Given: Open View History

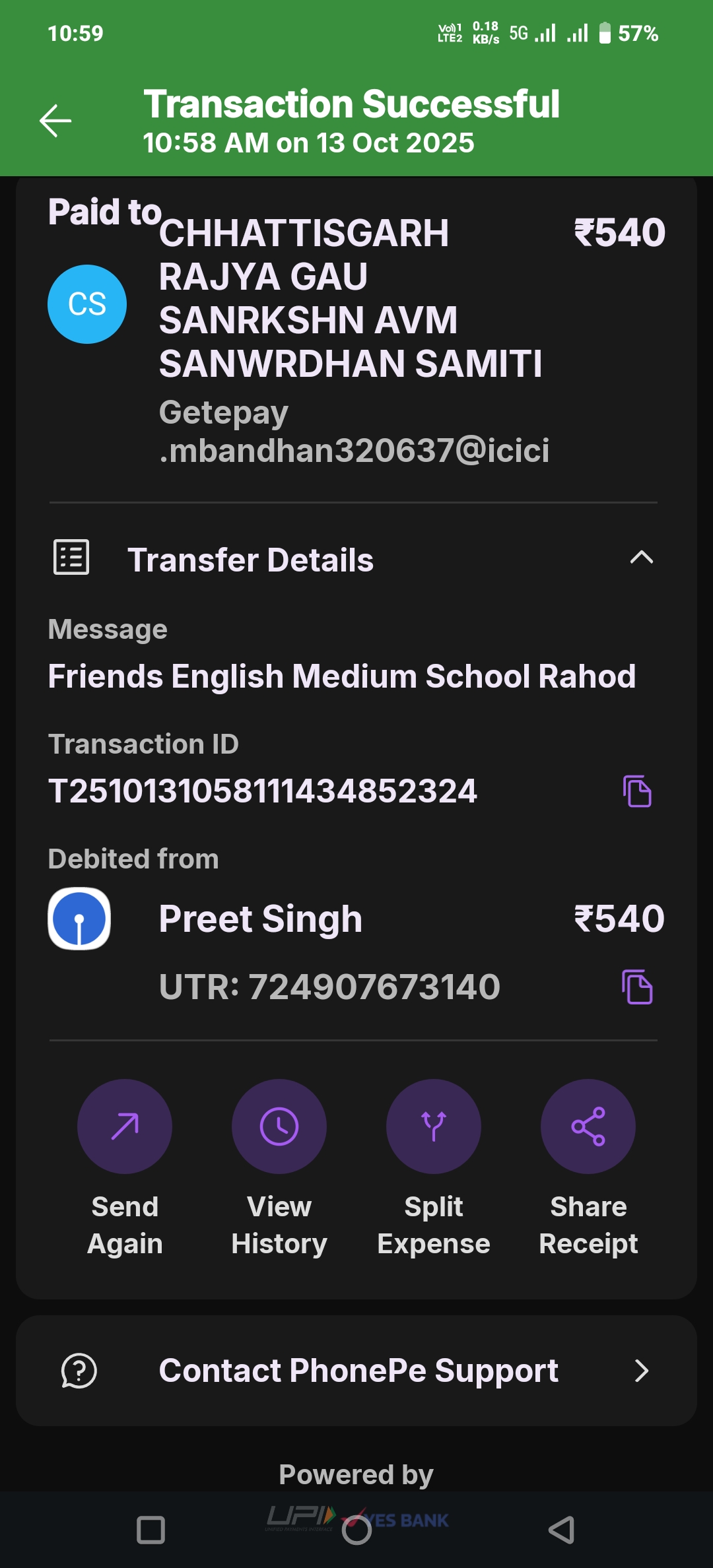Looking at the screenshot, I should (279, 1127).
